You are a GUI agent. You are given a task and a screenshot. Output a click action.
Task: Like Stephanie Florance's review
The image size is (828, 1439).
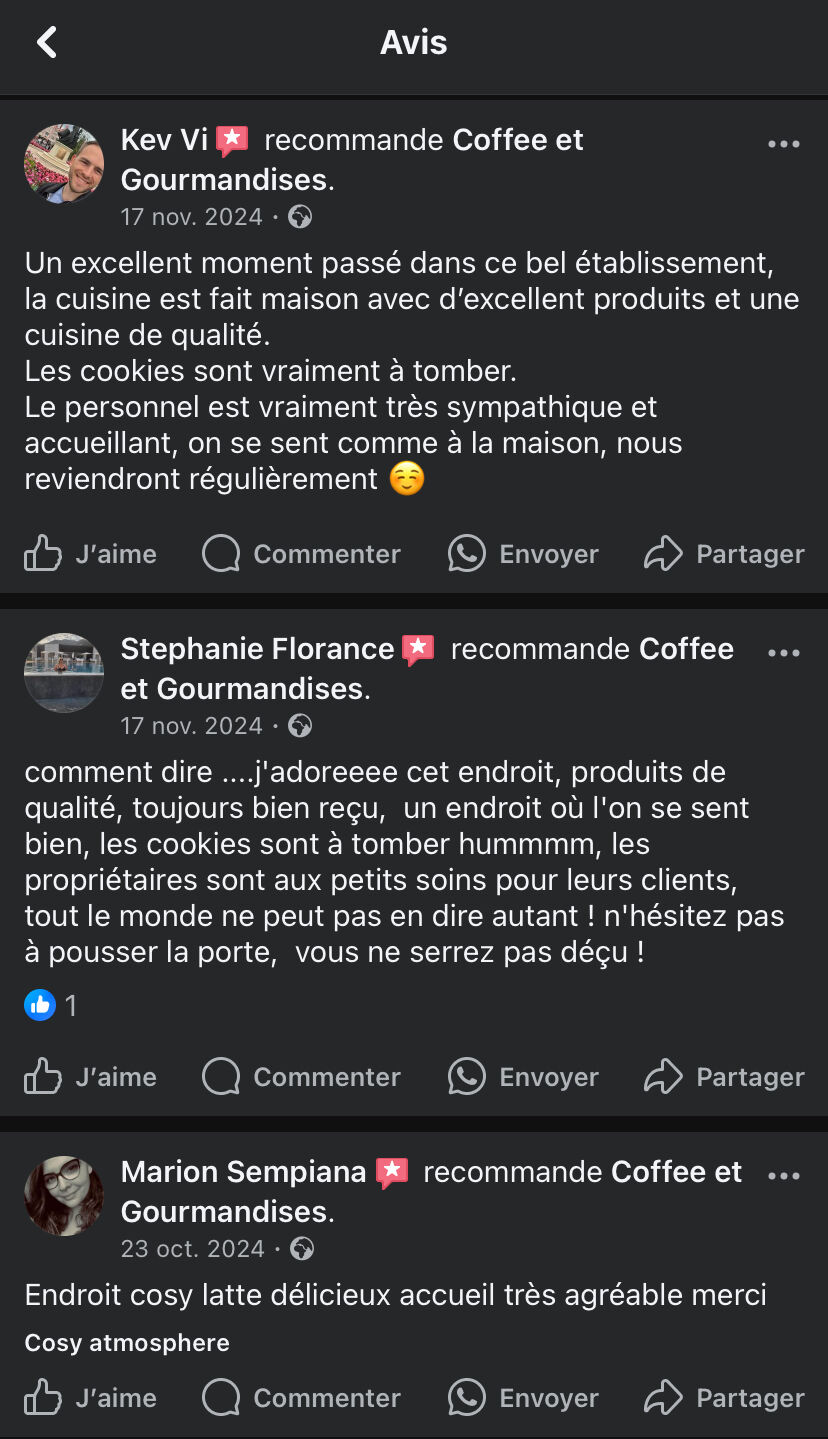click(90, 1076)
